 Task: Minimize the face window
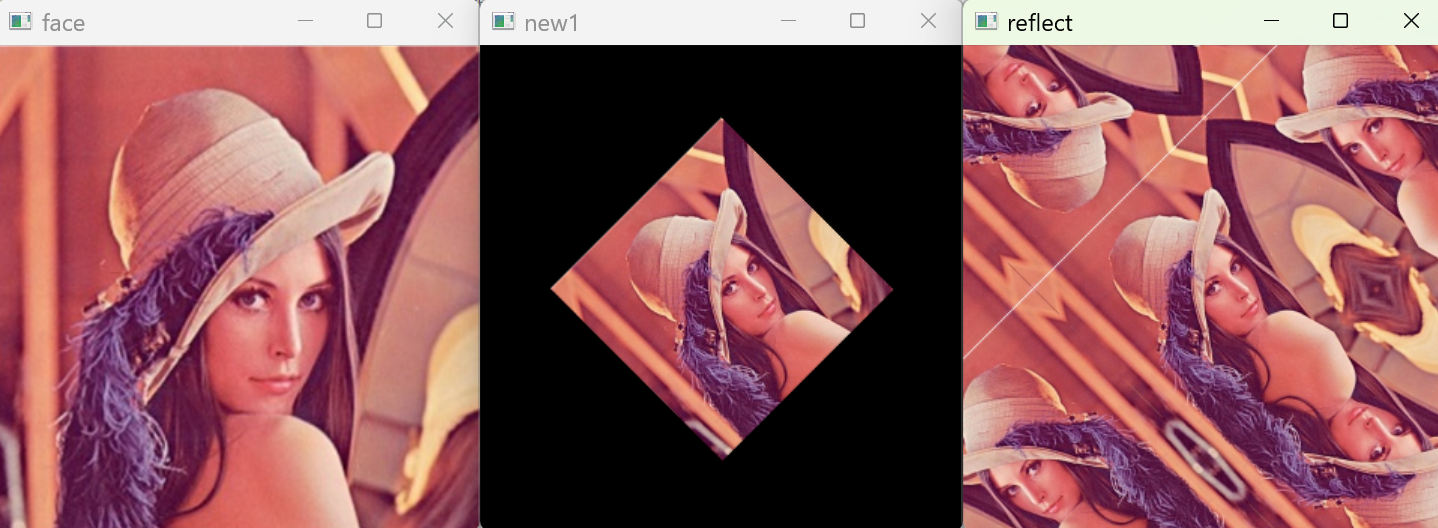click(305, 21)
